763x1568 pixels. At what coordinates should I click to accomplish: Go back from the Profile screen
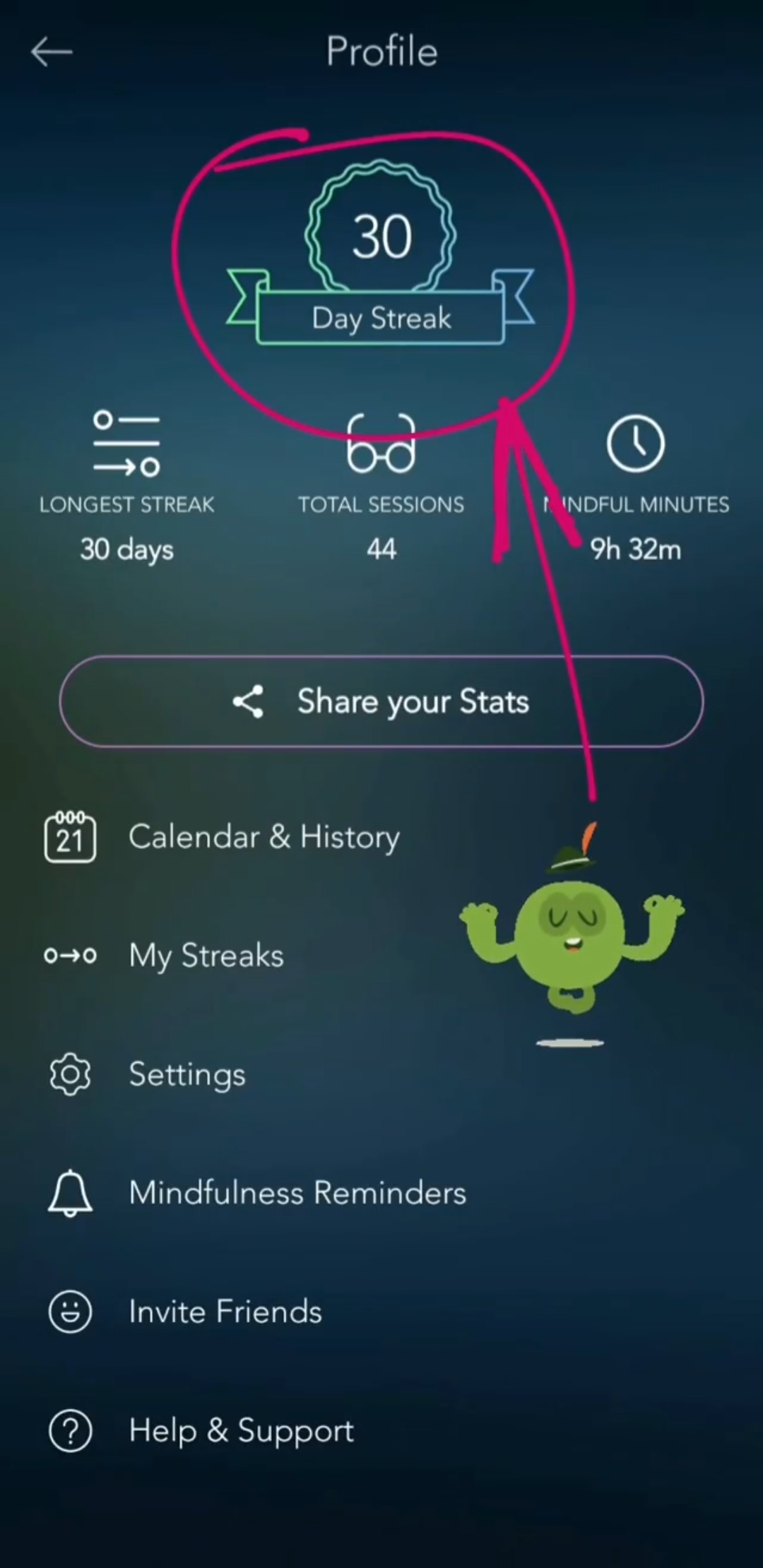tap(52, 52)
